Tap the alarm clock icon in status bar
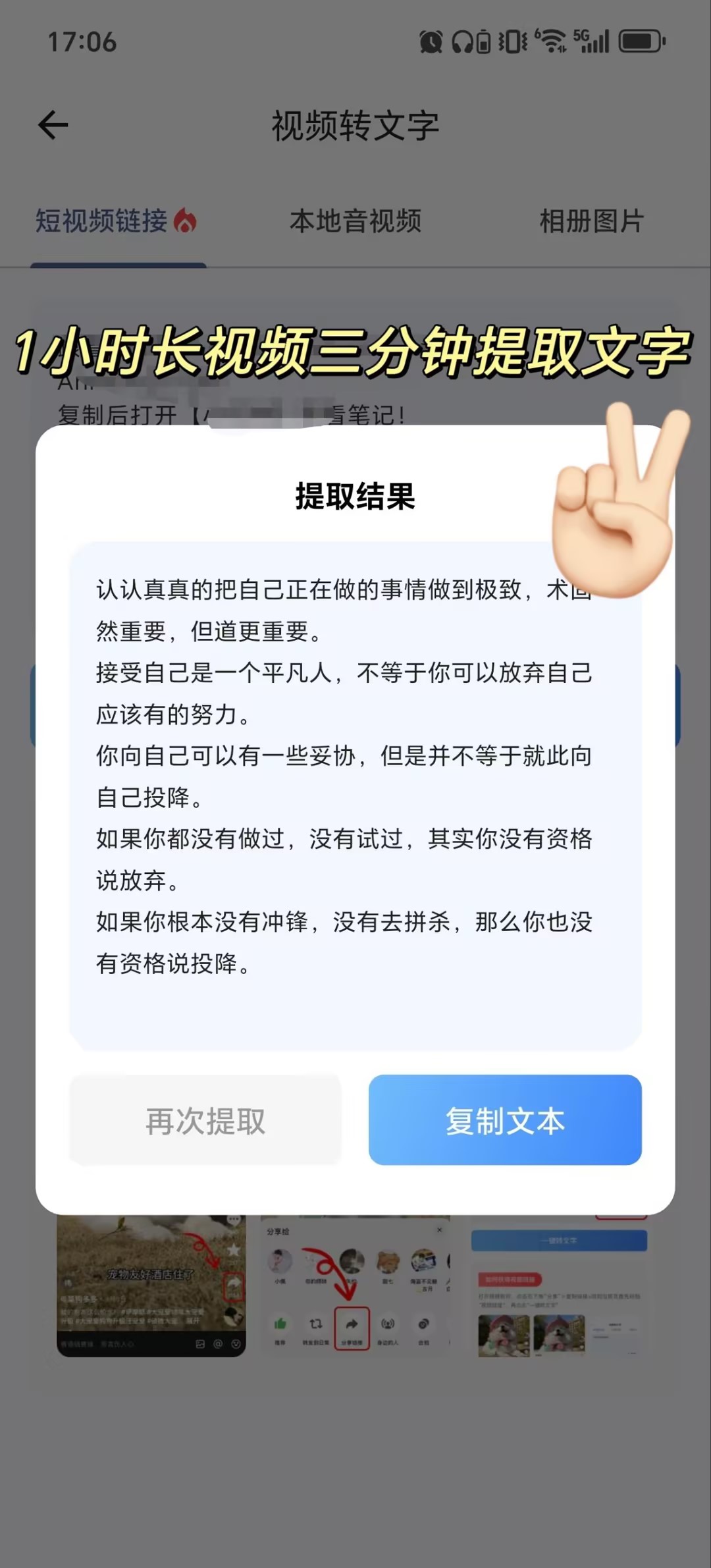 (430, 41)
